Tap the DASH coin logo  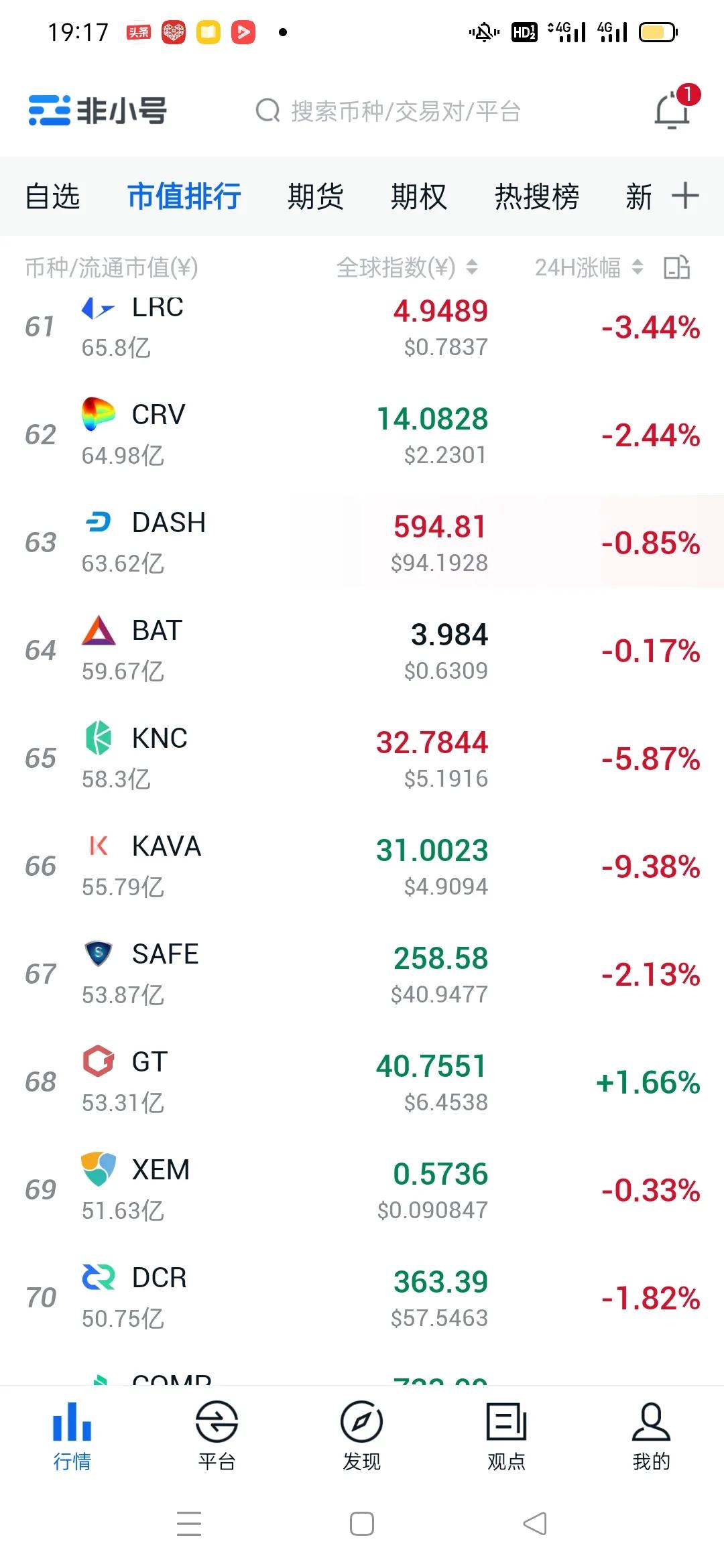click(99, 523)
